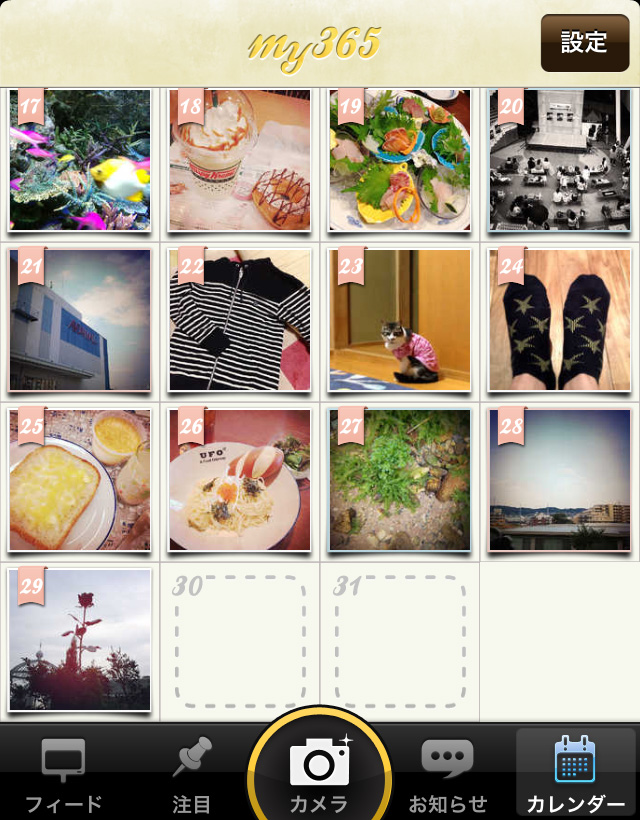Viewport: 640px width, 820px height.
Task: Tap the empty day 30 slot
Action: tap(240, 640)
